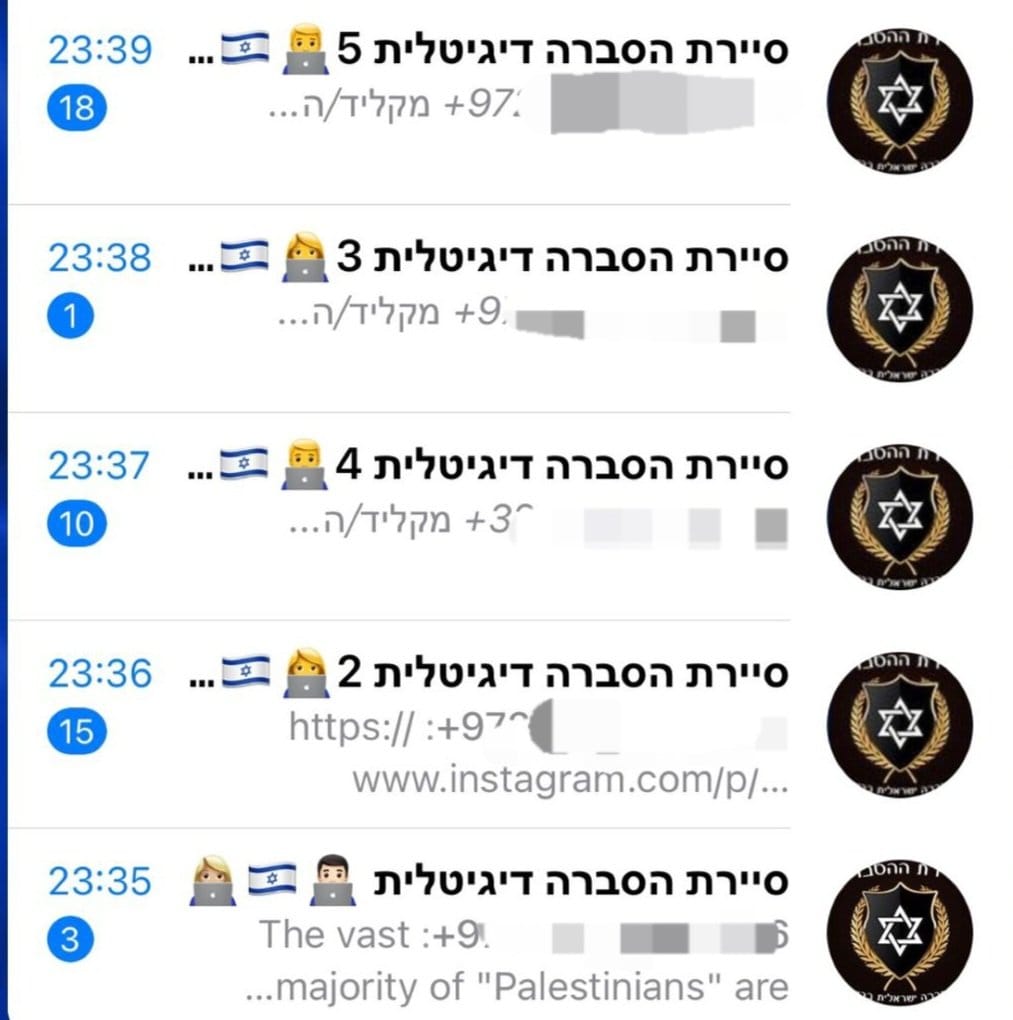Open the סיירת הסברה דיגיטלית 3 group chat
This screenshot has width=1013, height=1020.
pos(560,260)
